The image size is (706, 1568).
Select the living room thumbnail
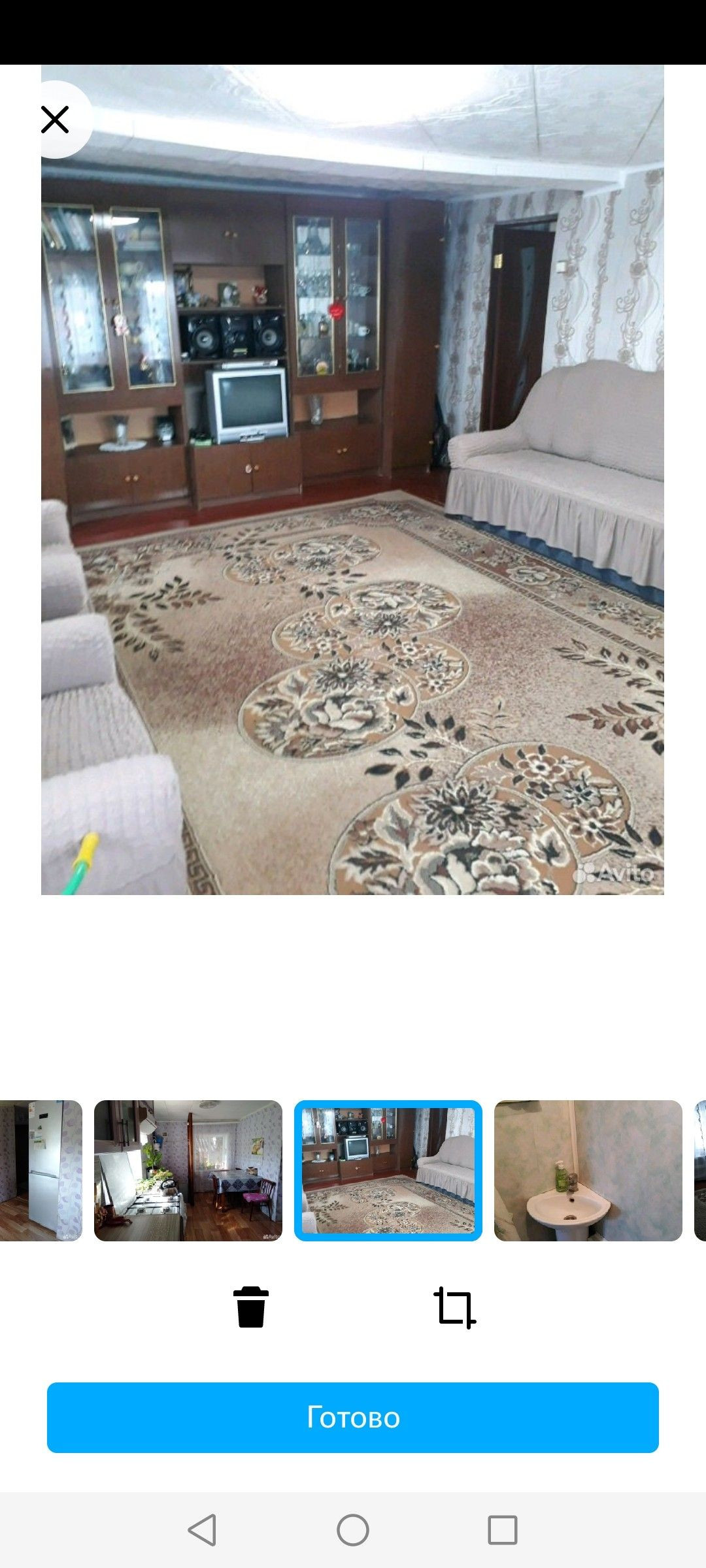[388, 1170]
